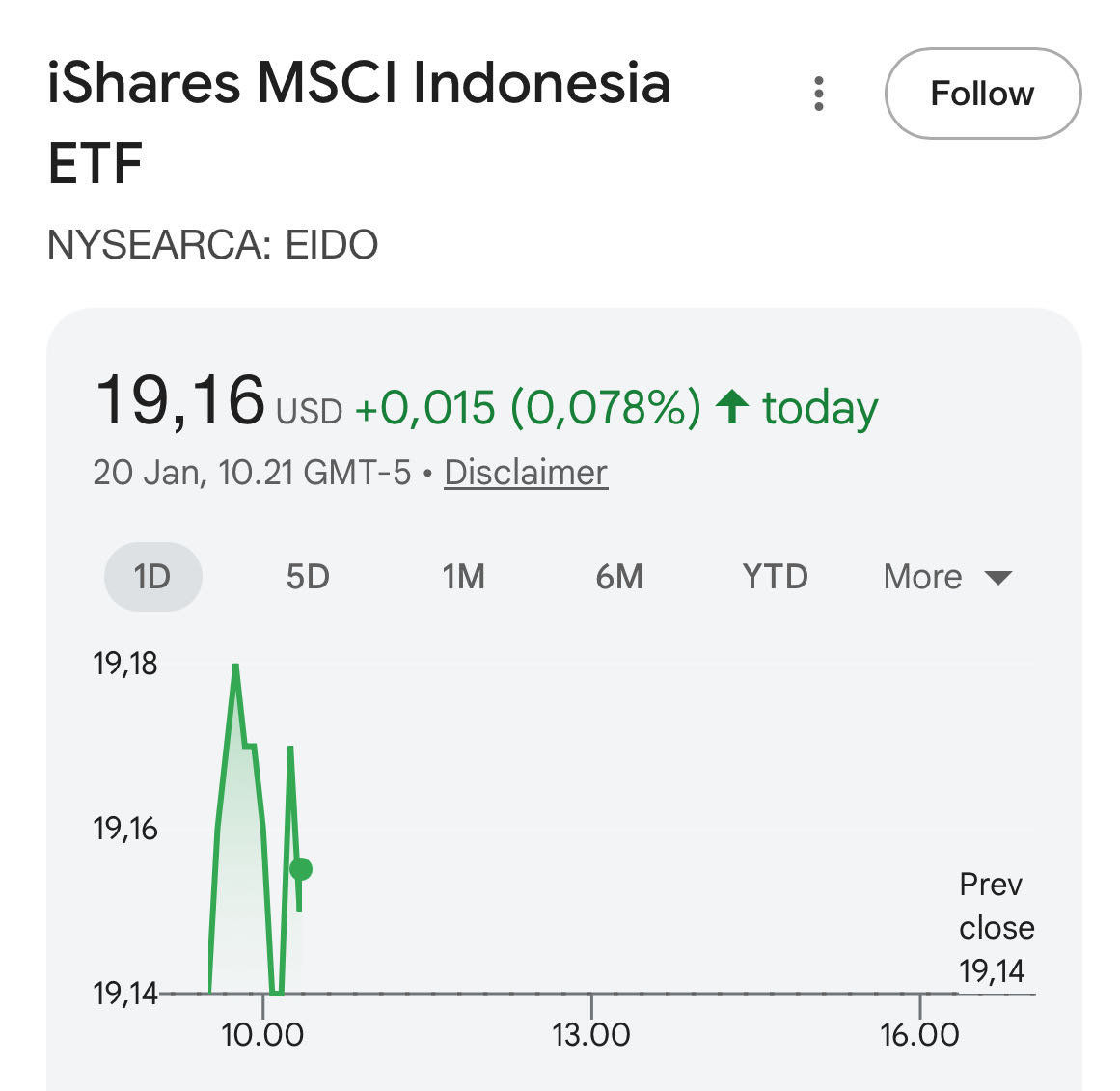Open the Disclaimer link
Image resolution: width=1120 pixels, height=1091 pixels.
coord(526,473)
